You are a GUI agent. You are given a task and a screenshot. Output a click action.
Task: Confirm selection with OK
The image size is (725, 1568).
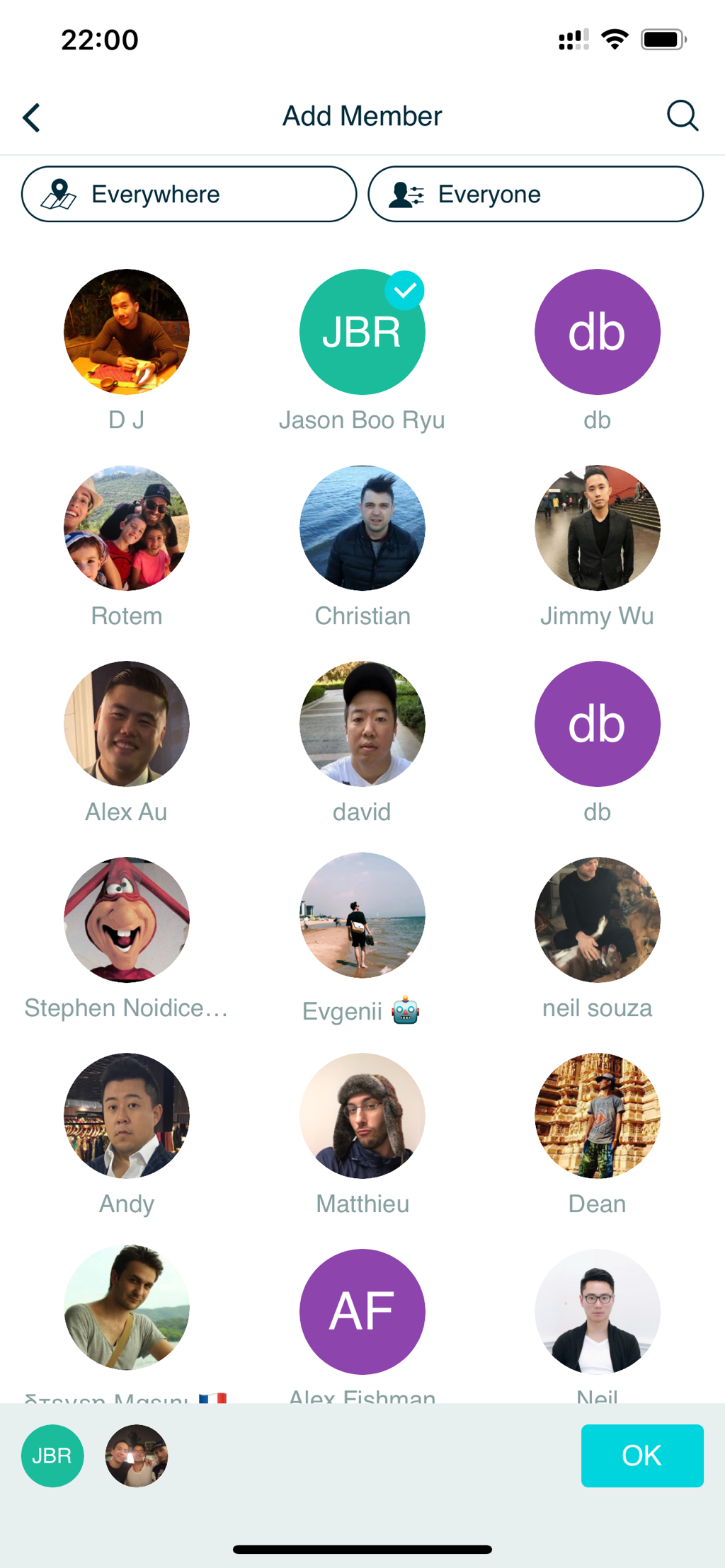coord(641,1456)
